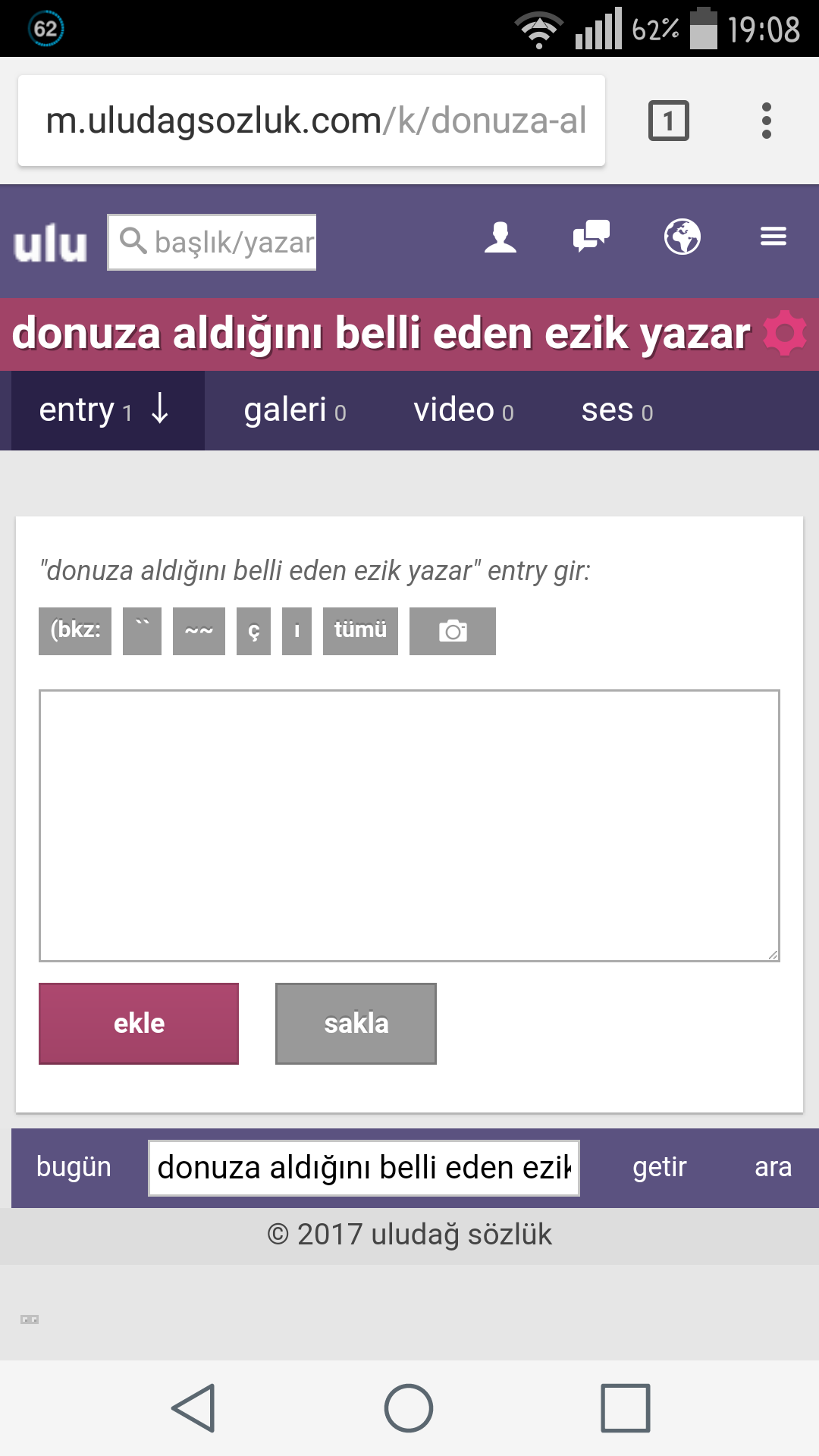Open the user profile icon

[500, 237]
